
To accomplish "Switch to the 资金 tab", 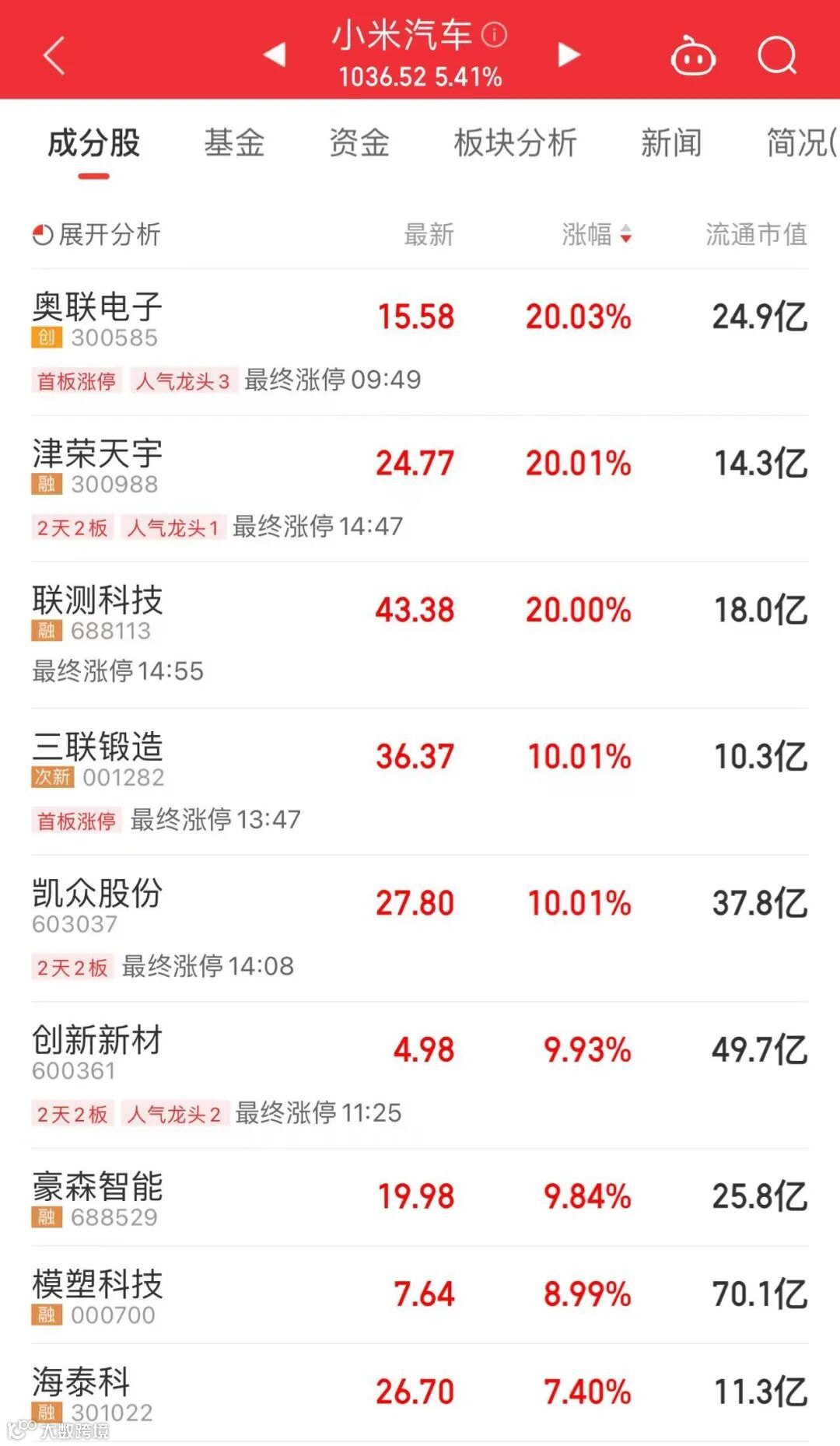I will point(359,143).
